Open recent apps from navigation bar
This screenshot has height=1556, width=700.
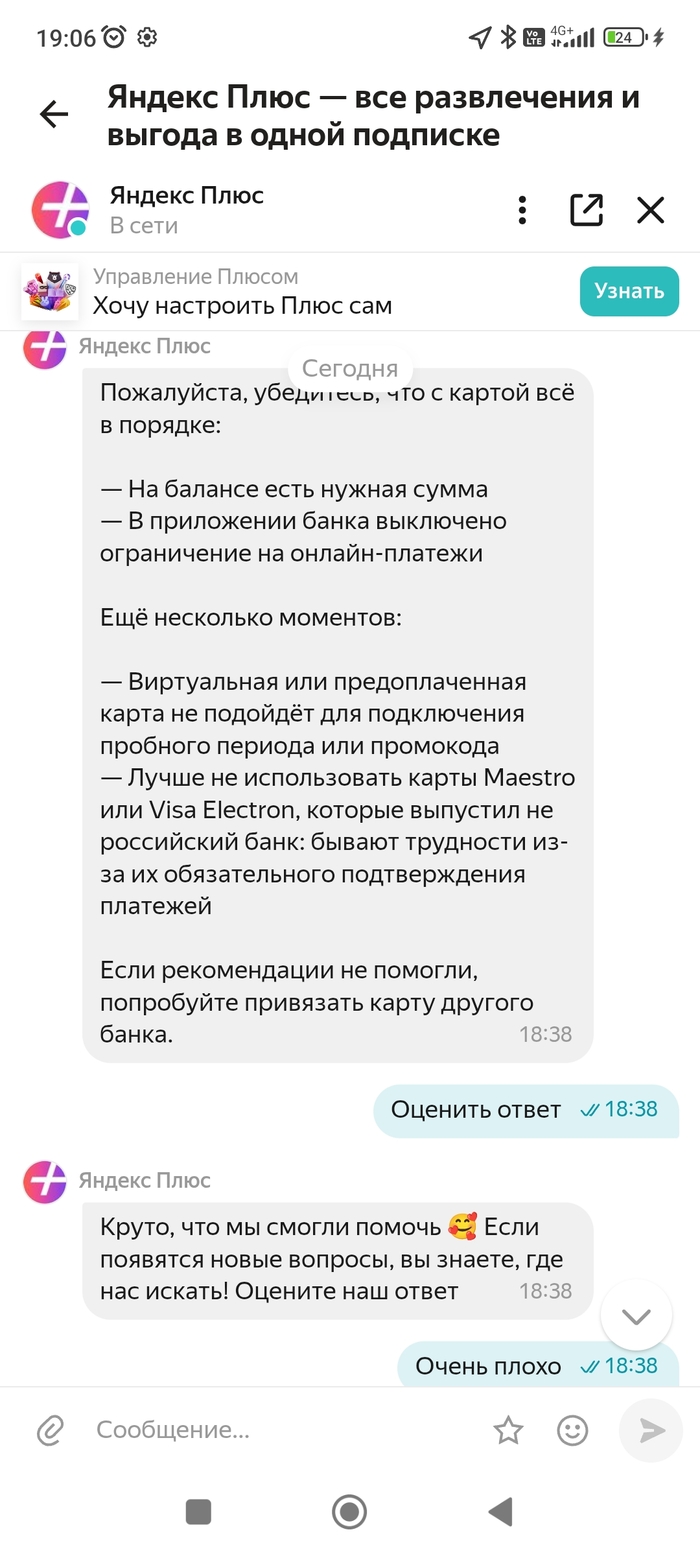pyautogui.click(x=199, y=1511)
